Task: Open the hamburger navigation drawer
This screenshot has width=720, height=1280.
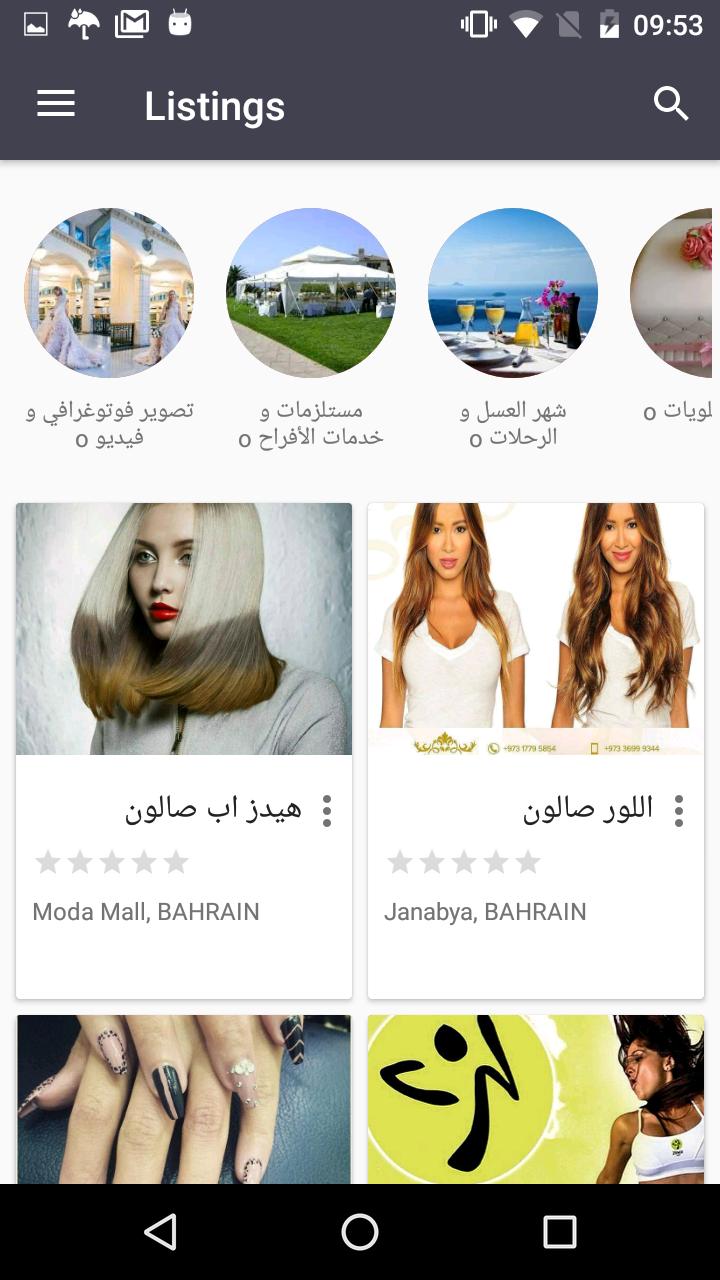Action: 56,104
